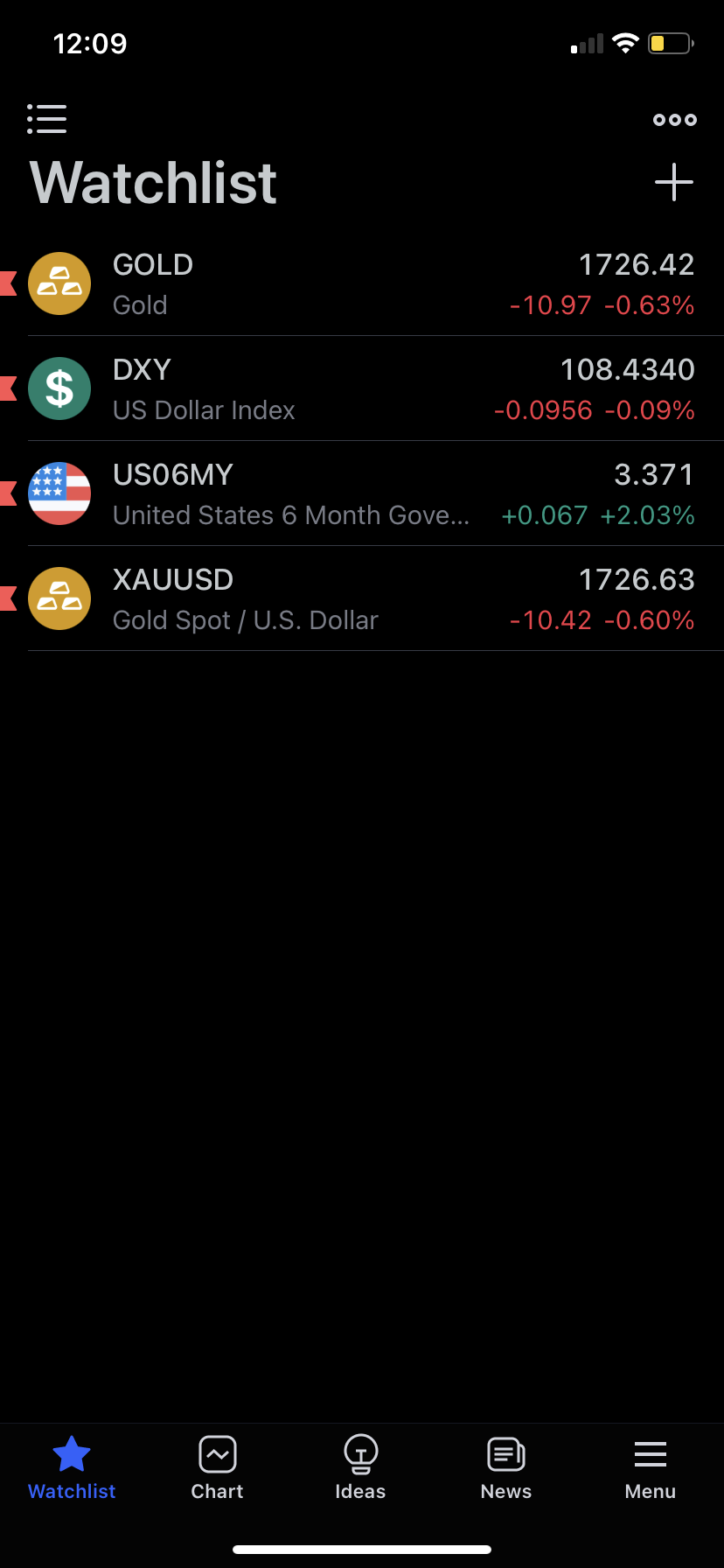Switch to the Chart tab
724x1568 pixels.
[x=217, y=1468]
